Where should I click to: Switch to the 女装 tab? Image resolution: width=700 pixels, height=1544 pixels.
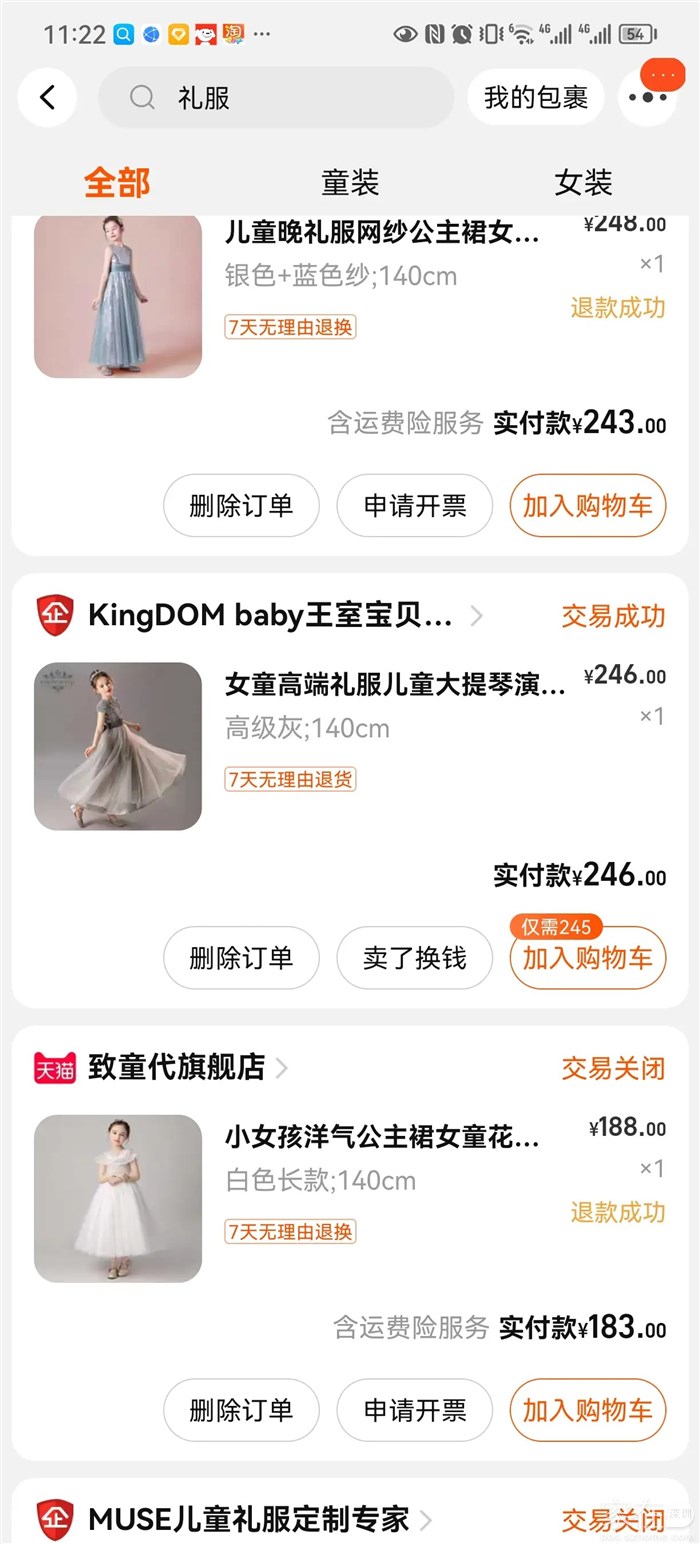(x=583, y=183)
